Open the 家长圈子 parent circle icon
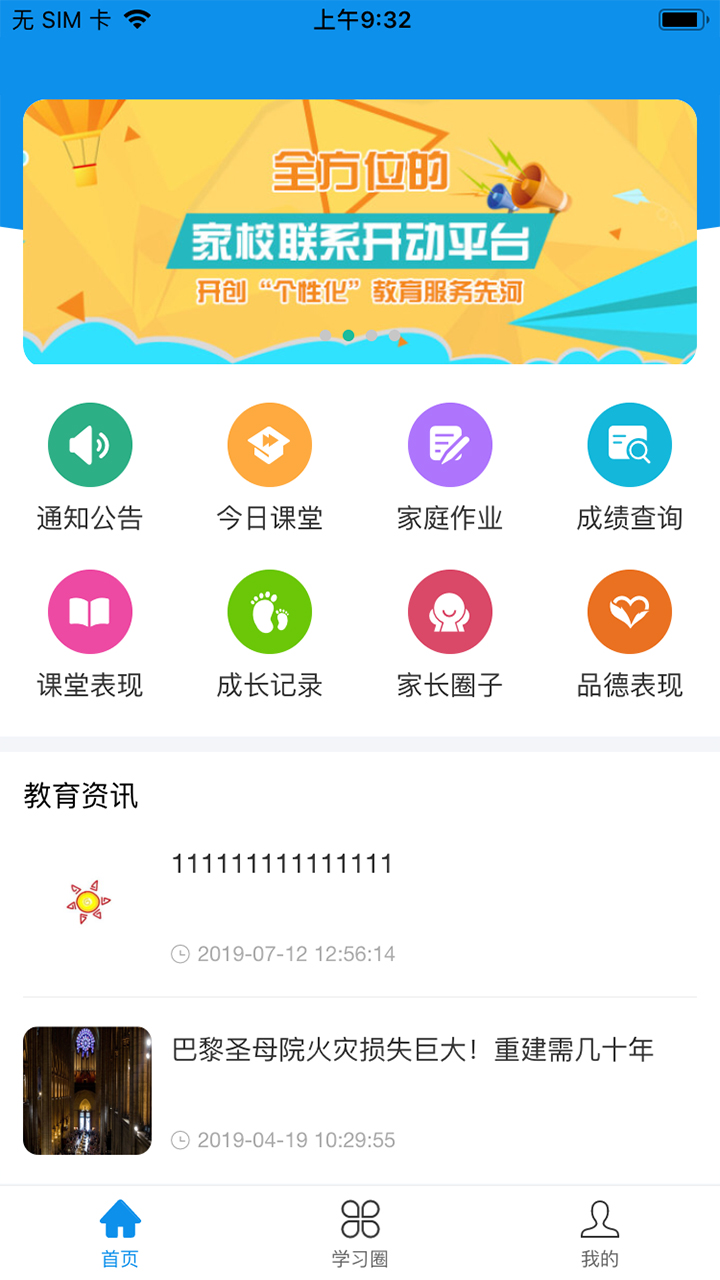This screenshot has height=1280, width=720. pyautogui.click(x=450, y=611)
